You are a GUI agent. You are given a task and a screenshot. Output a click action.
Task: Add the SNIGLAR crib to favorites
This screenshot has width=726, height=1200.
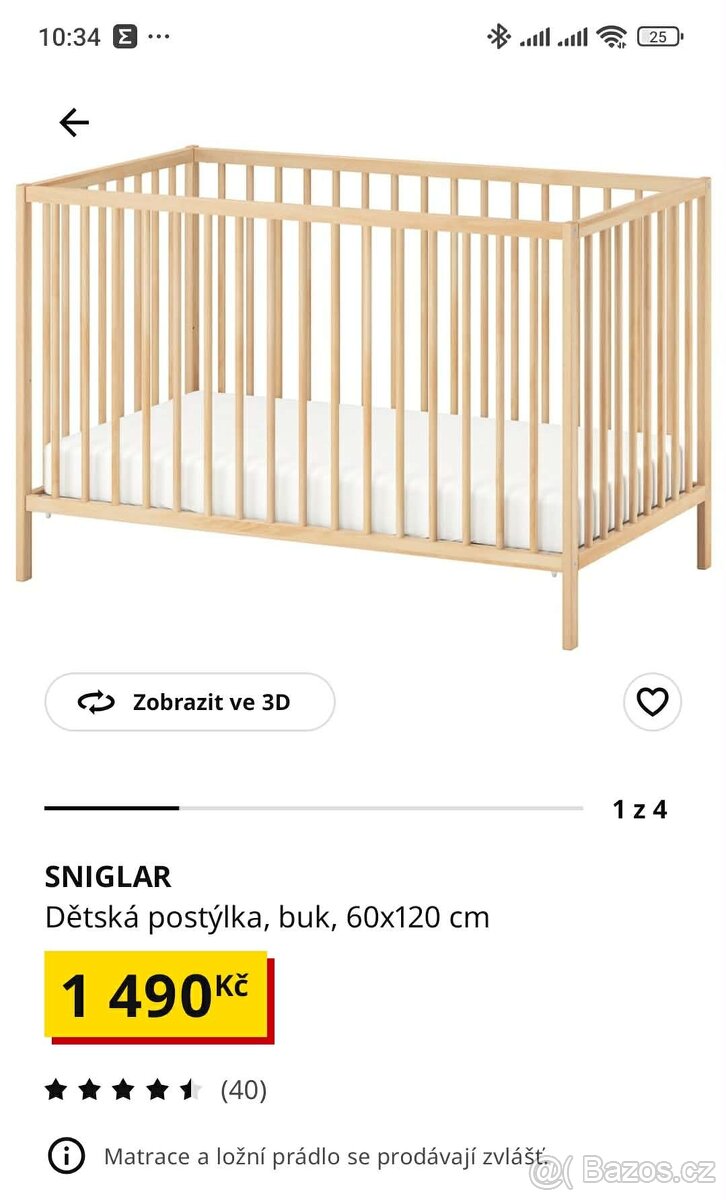652,702
